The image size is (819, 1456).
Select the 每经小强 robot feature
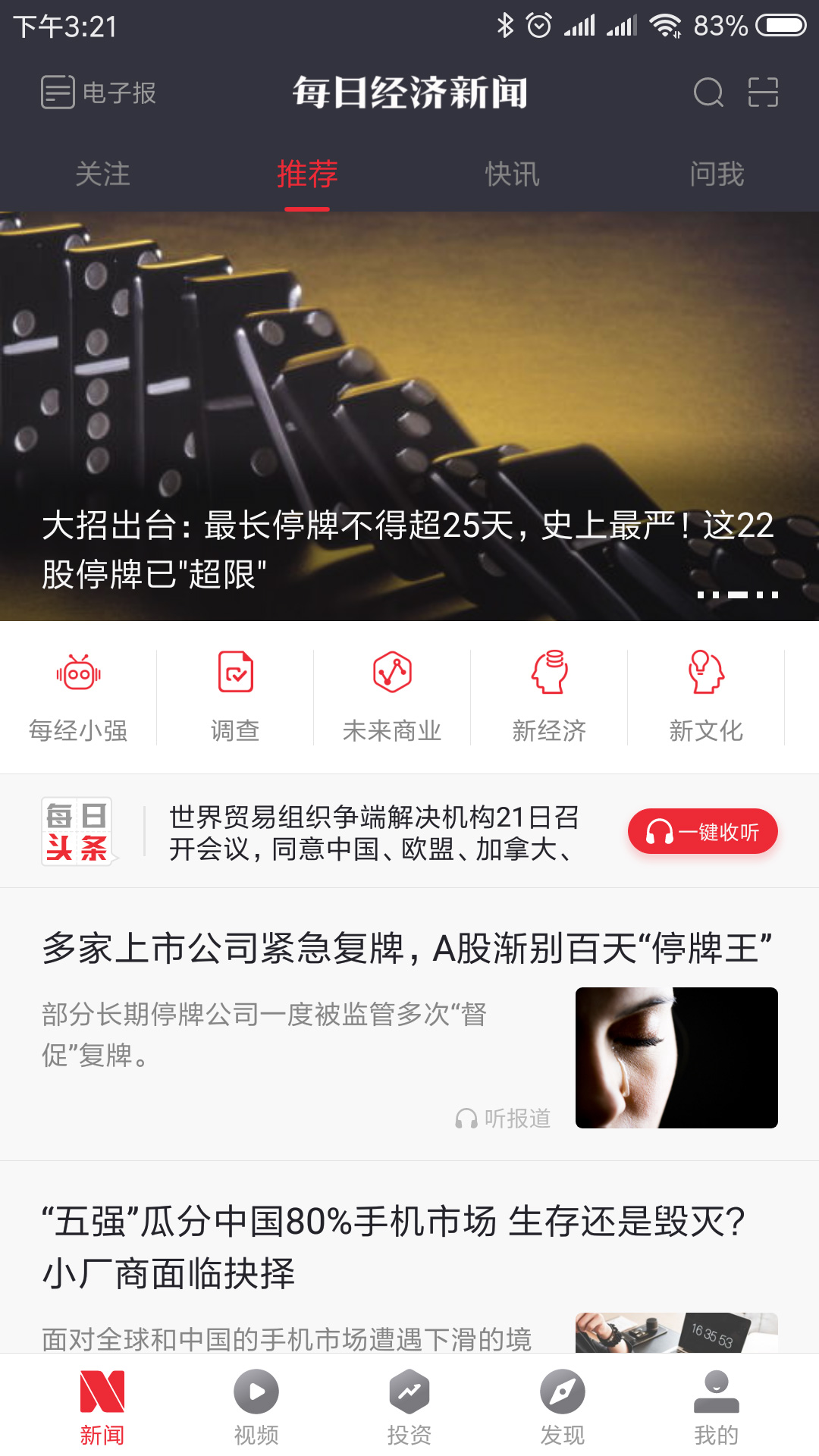(78, 694)
